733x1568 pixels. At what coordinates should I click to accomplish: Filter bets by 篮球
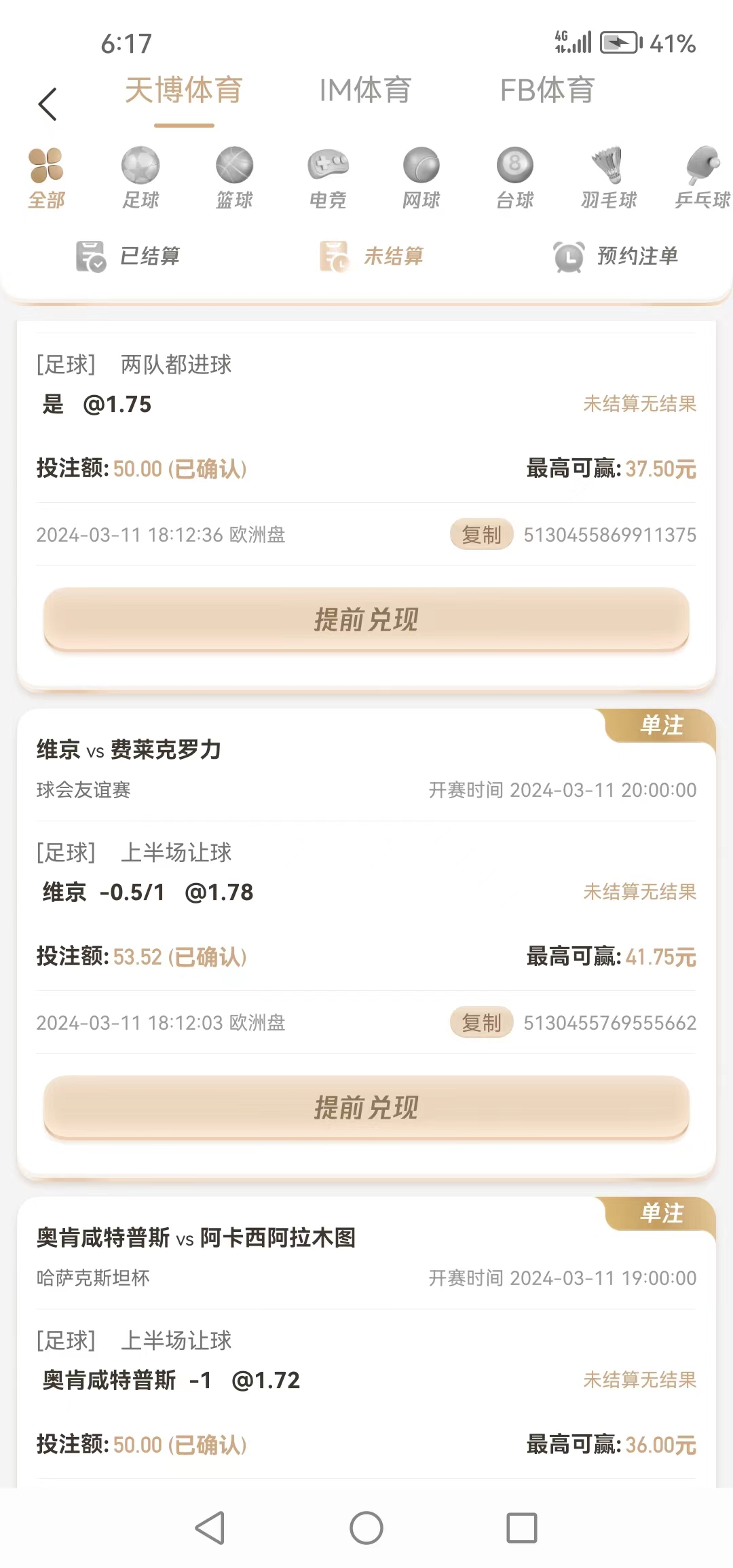click(234, 178)
